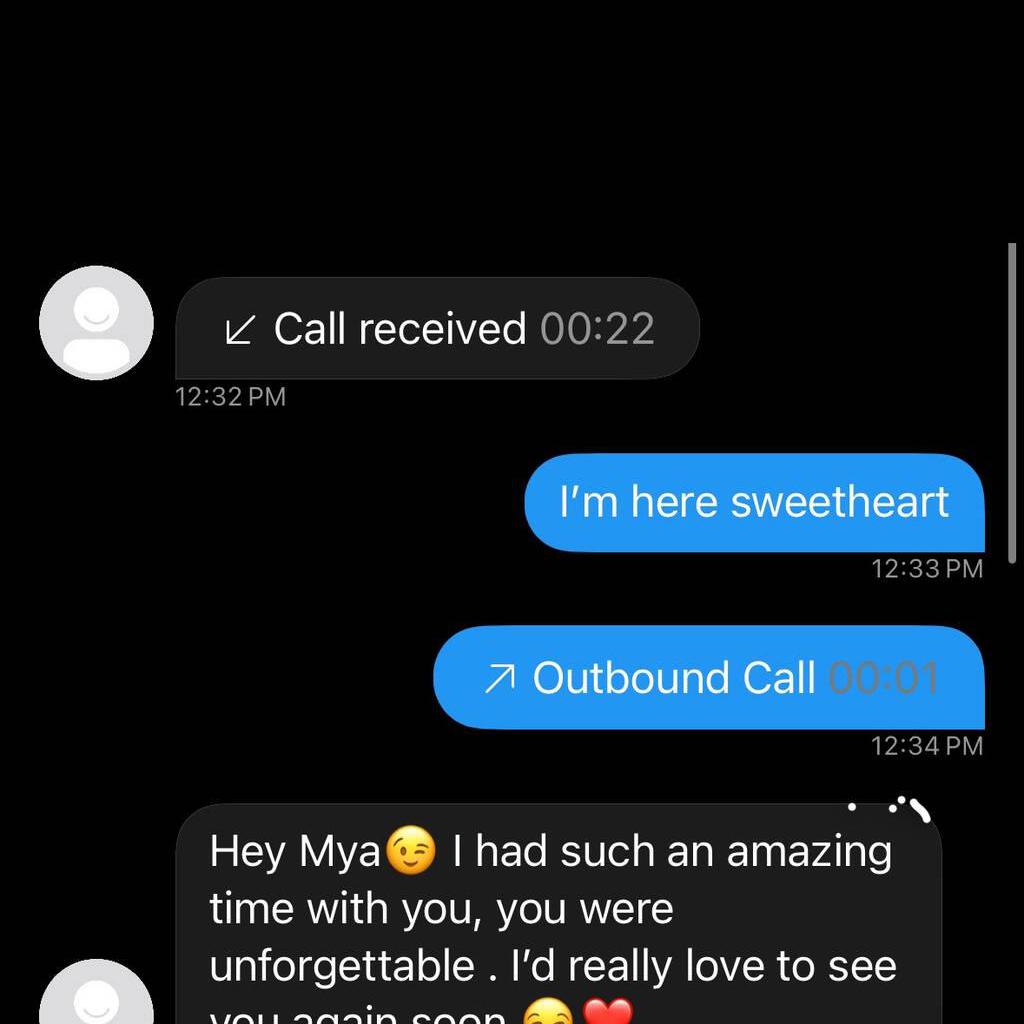Open the contact avatar beside Call received
Screen dimensions: 1024x1024
click(96, 323)
